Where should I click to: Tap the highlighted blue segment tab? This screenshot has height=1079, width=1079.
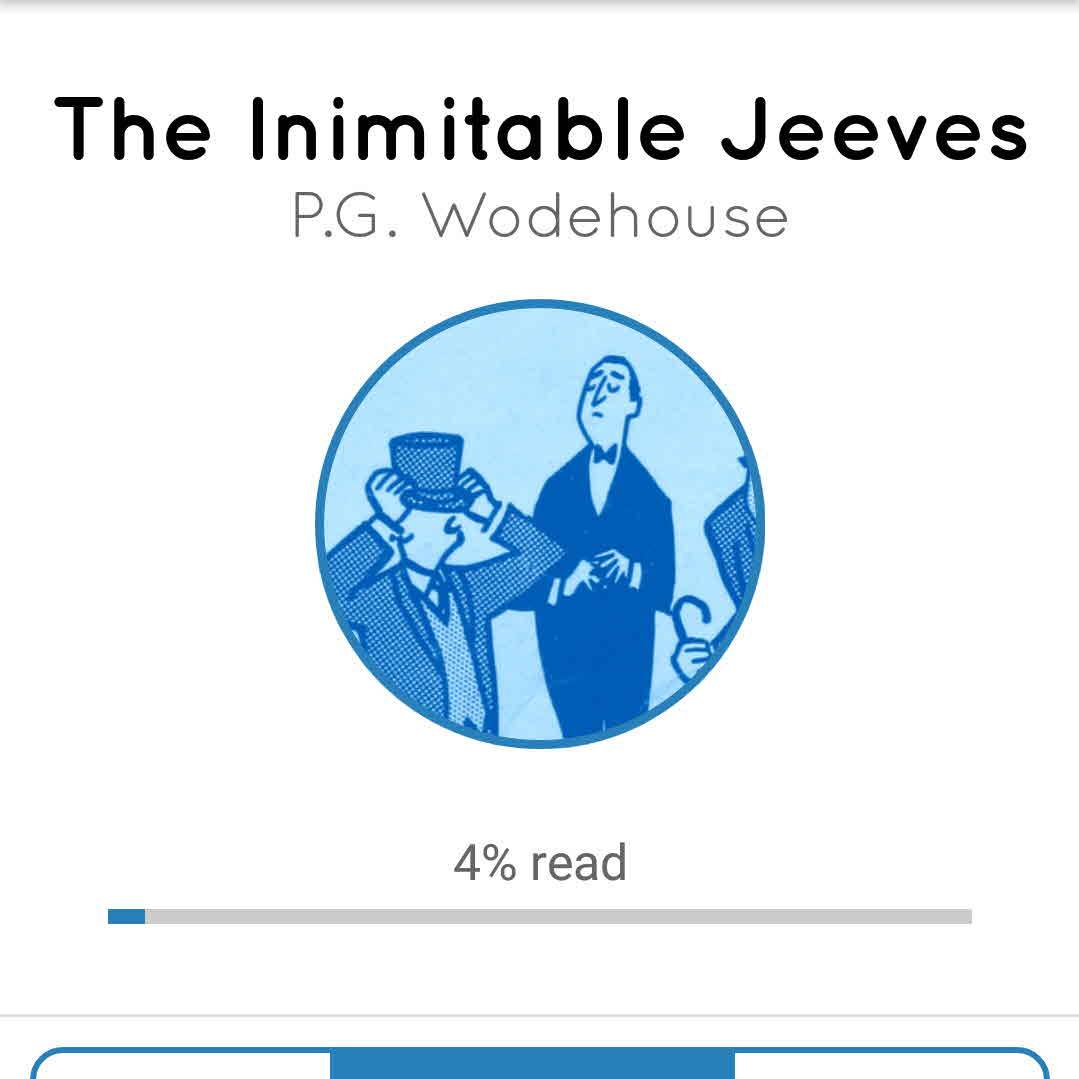point(532,1065)
